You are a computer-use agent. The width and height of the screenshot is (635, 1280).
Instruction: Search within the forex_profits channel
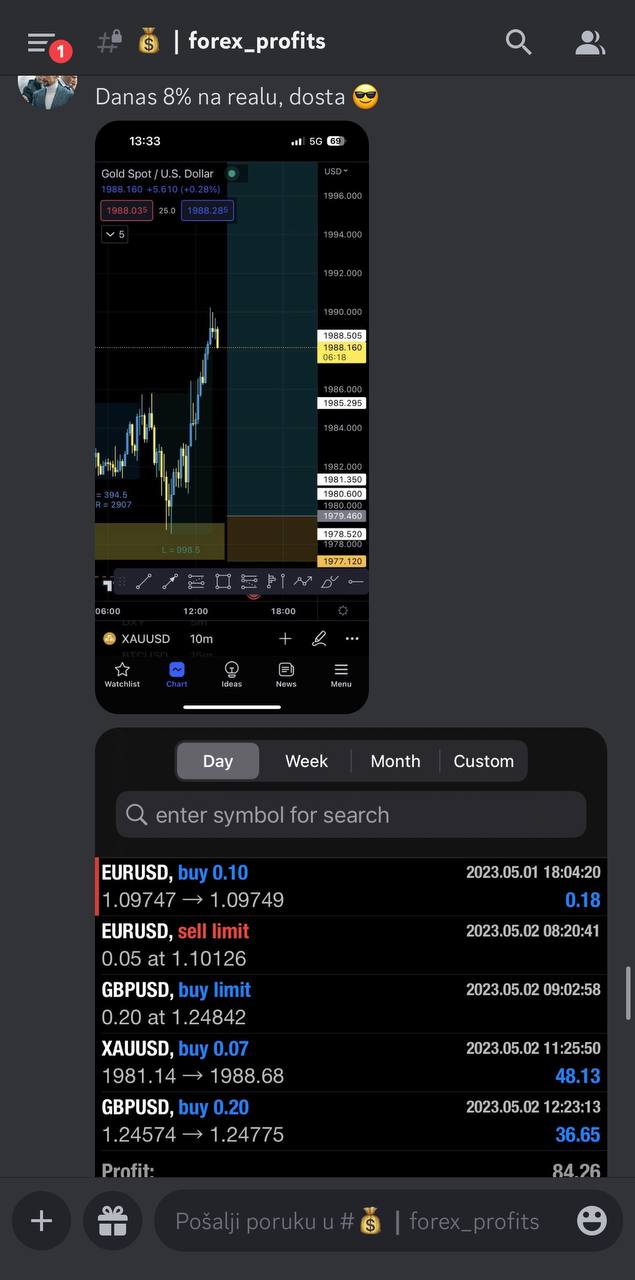(518, 42)
